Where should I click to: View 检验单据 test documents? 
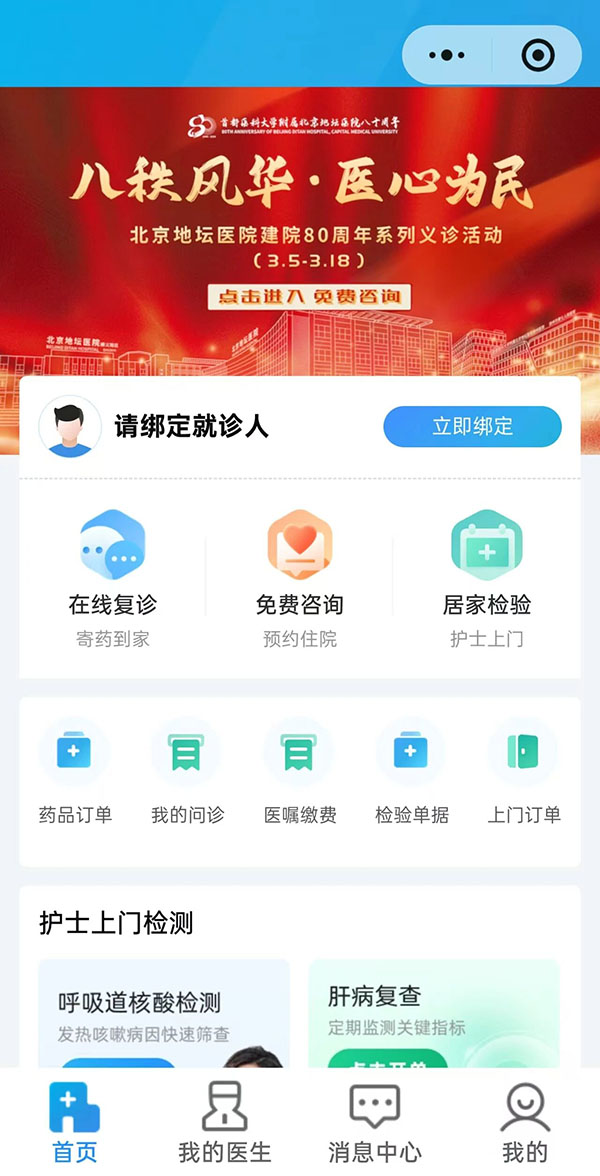pyautogui.click(x=412, y=772)
